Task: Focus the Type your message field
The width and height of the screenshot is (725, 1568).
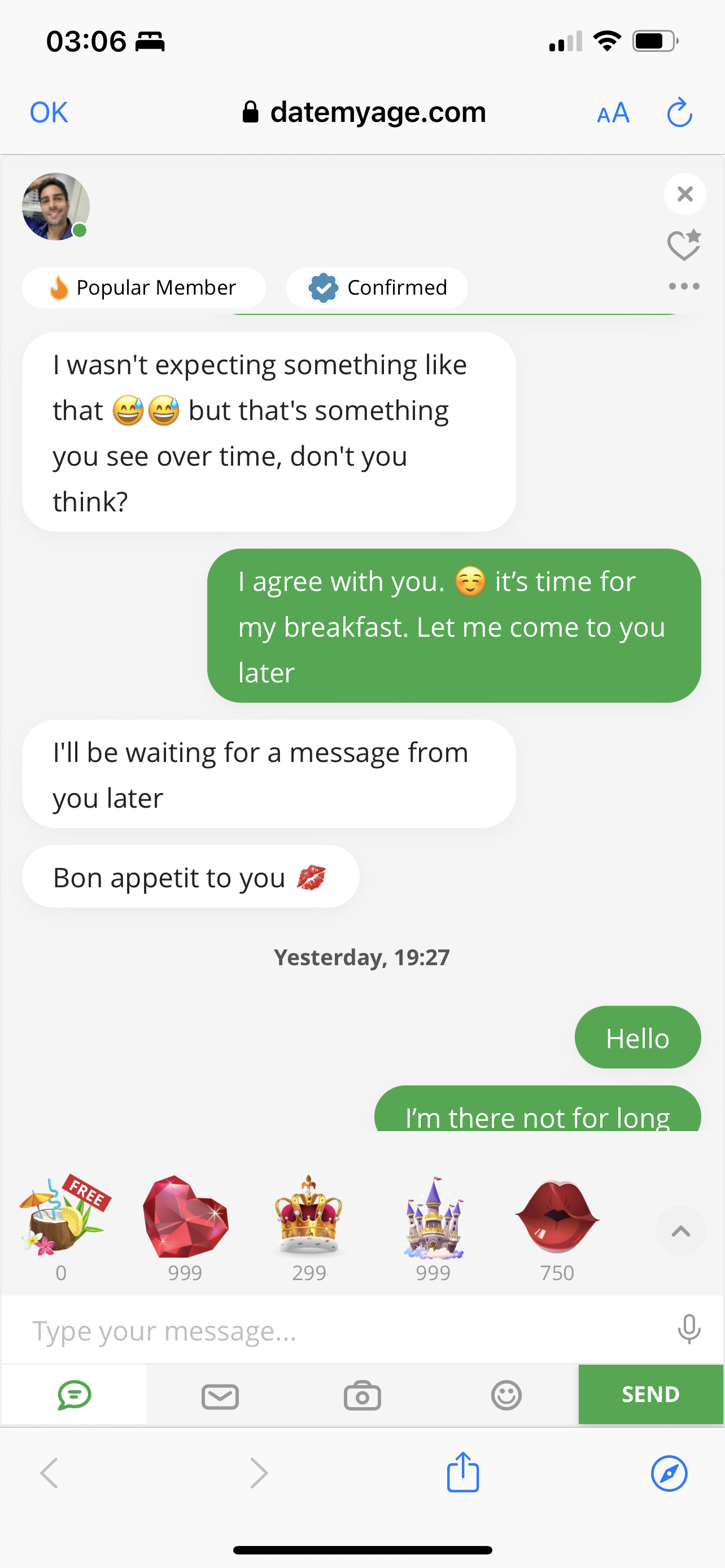Action: (x=341, y=1330)
